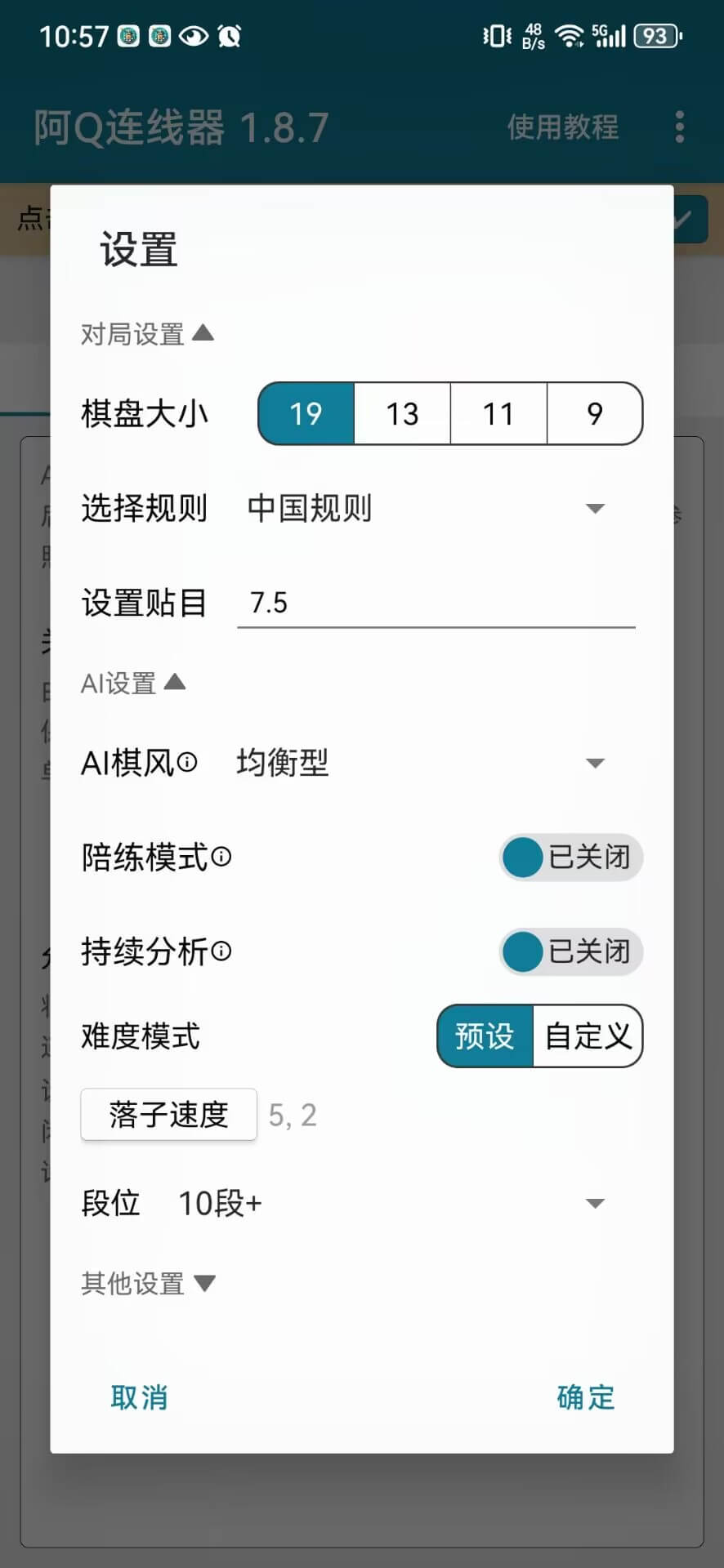This screenshot has height=1568, width=724.
Task: Tap 取消 to cancel settings
Action: pos(139,1397)
